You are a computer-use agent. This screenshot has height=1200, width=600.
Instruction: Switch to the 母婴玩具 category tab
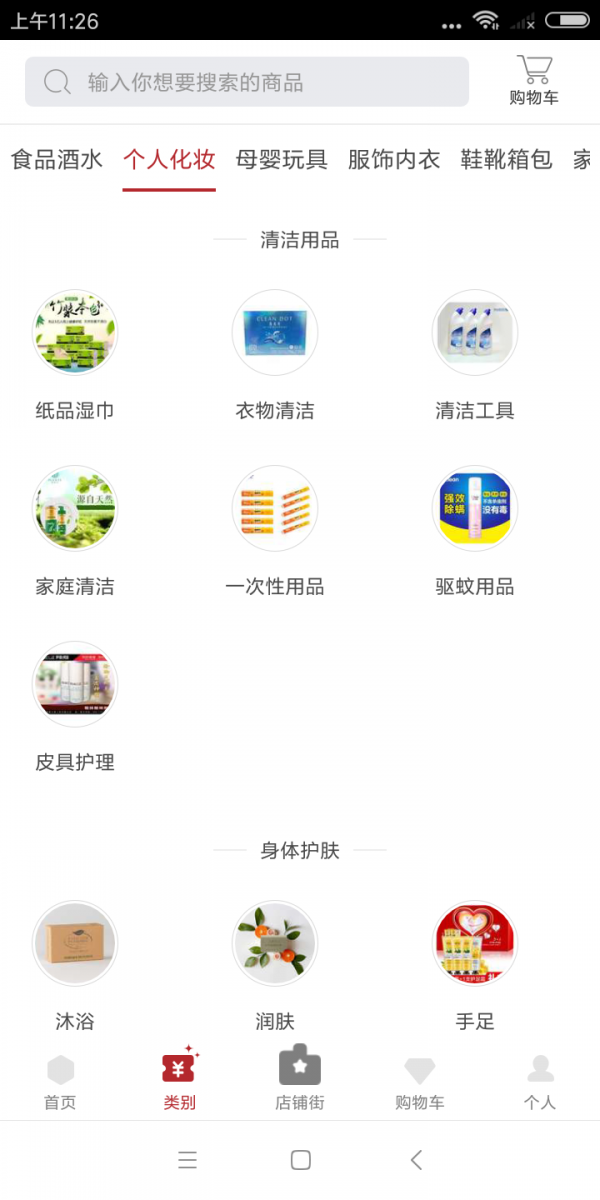[282, 159]
